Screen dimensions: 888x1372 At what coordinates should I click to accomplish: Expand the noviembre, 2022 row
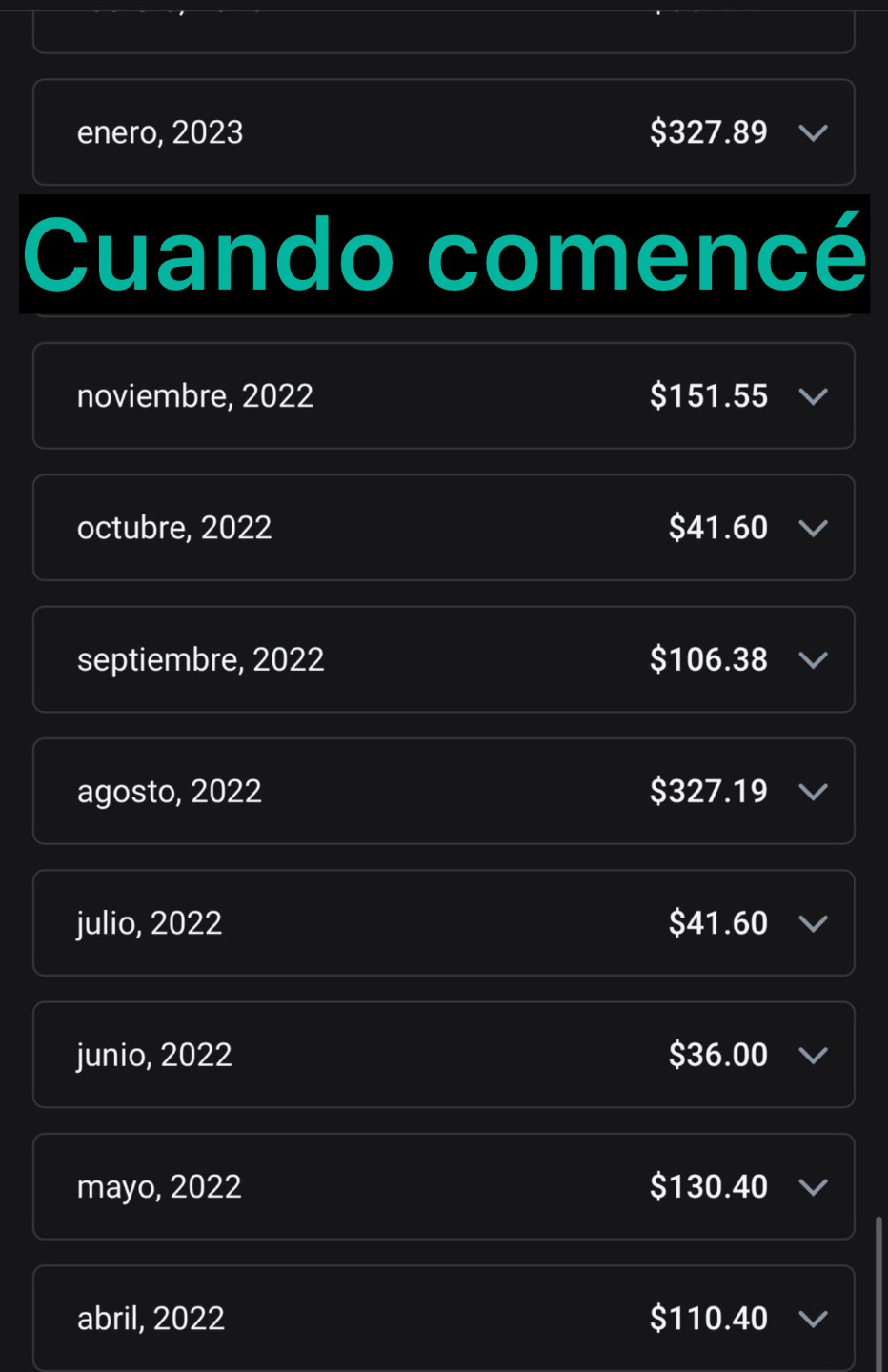pyautogui.click(x=813, y=396)
